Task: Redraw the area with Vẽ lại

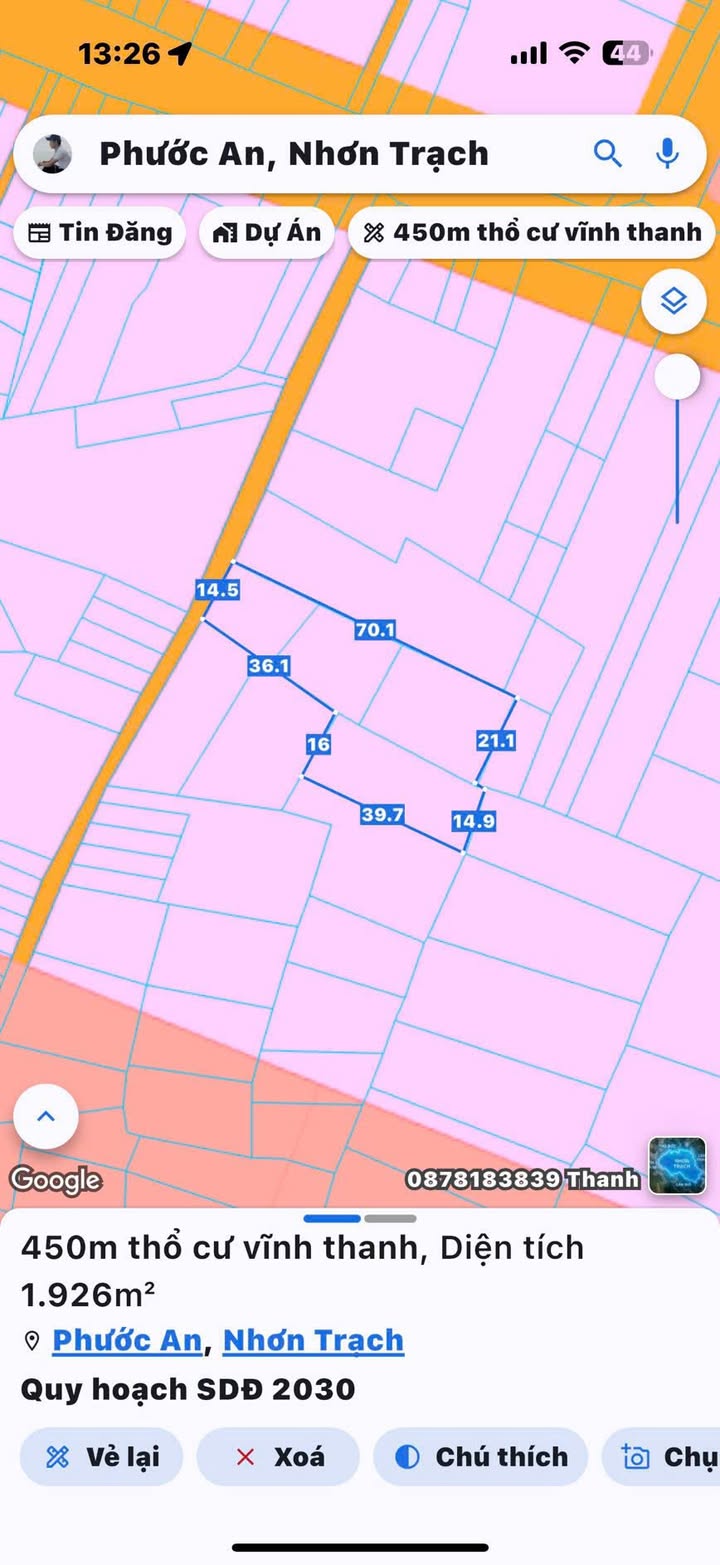Action: (x=103, y=1456)
